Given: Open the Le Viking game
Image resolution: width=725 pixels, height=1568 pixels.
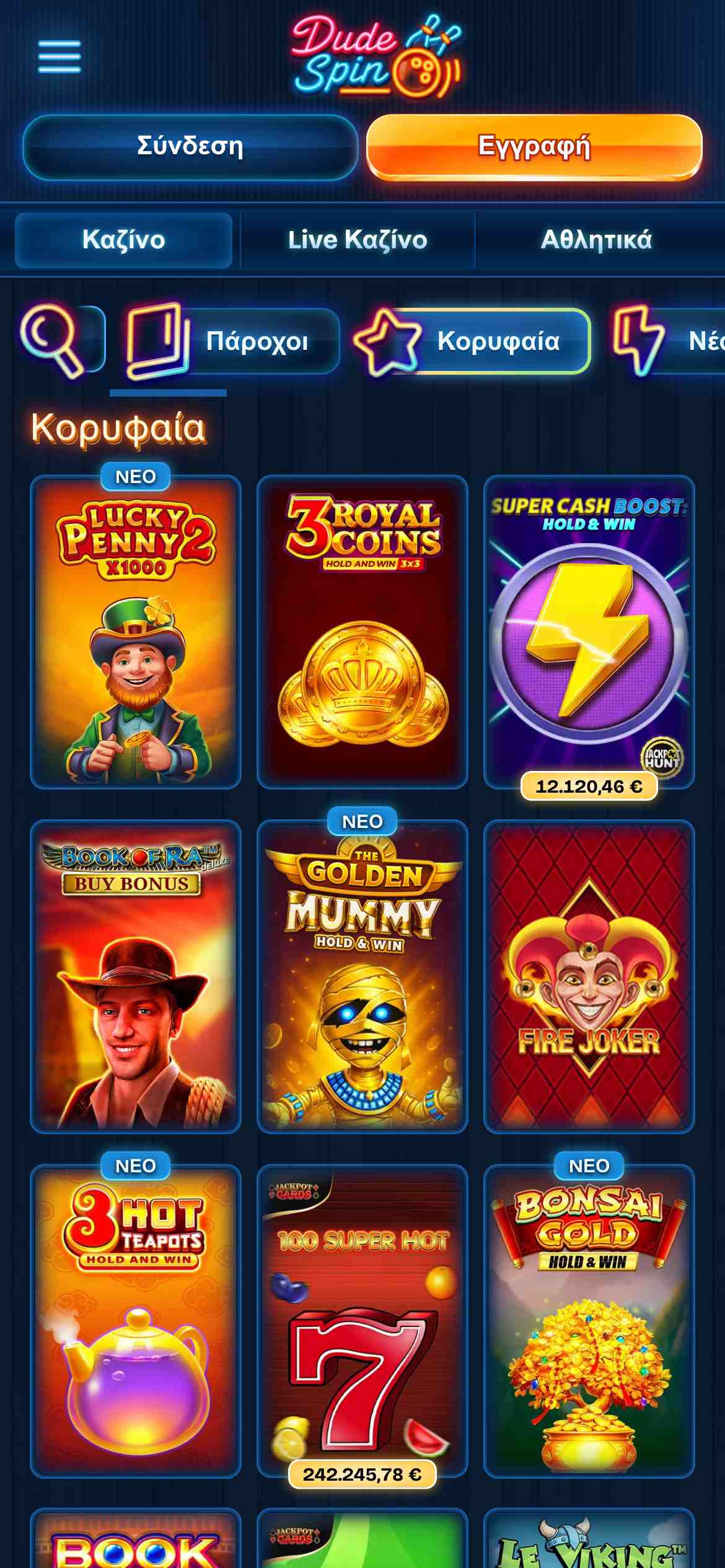Looking at the screenshot, I should click(x=589, y=1541).
